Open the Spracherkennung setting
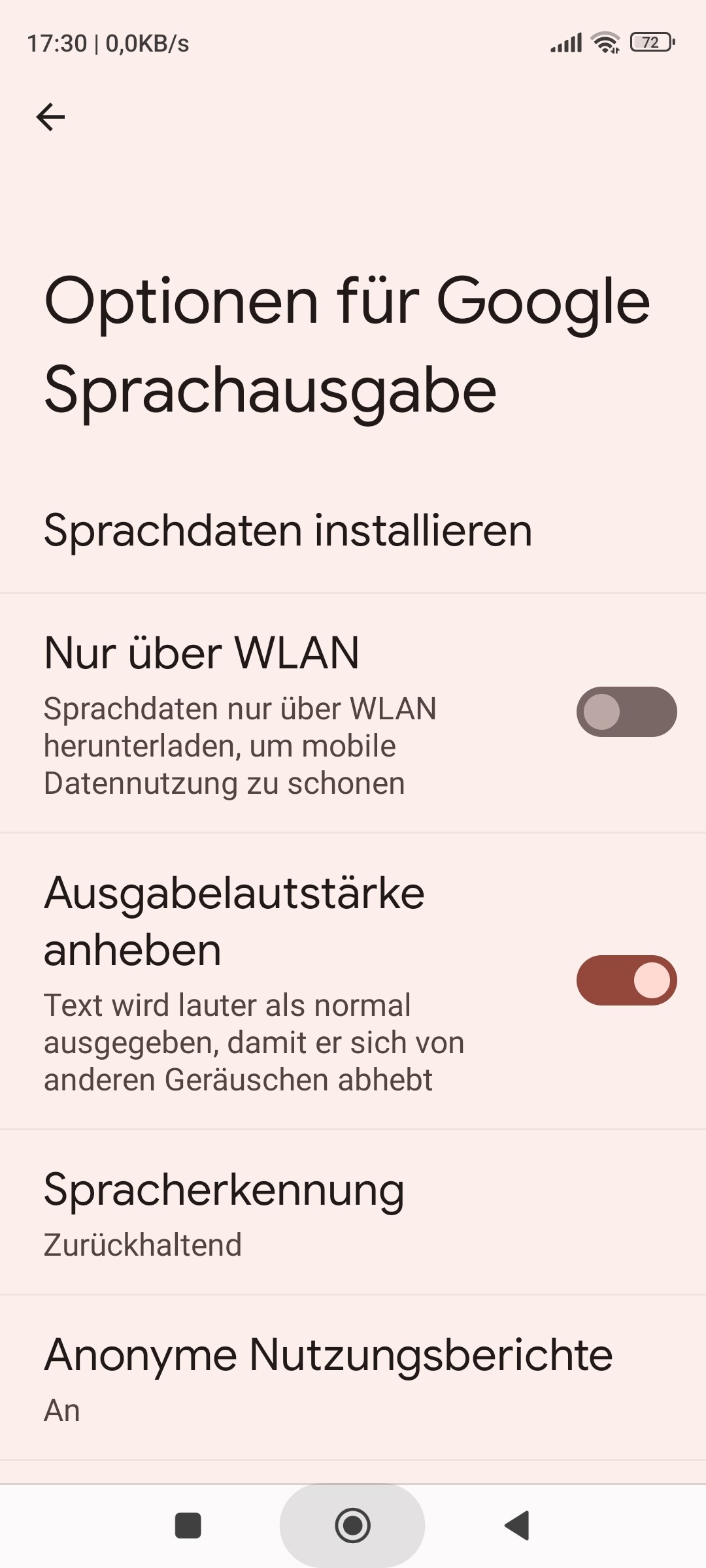The image size is (706, 1568). coord(353,1212)
